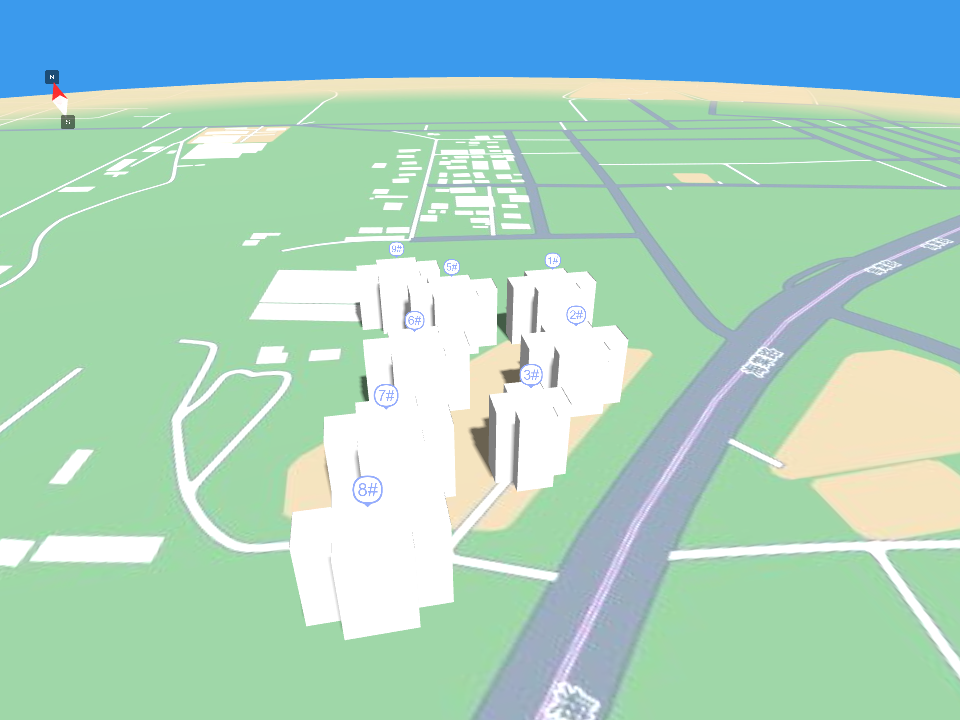Select building marker 3#
Screen dimensions: 960x720
[532, 375]
